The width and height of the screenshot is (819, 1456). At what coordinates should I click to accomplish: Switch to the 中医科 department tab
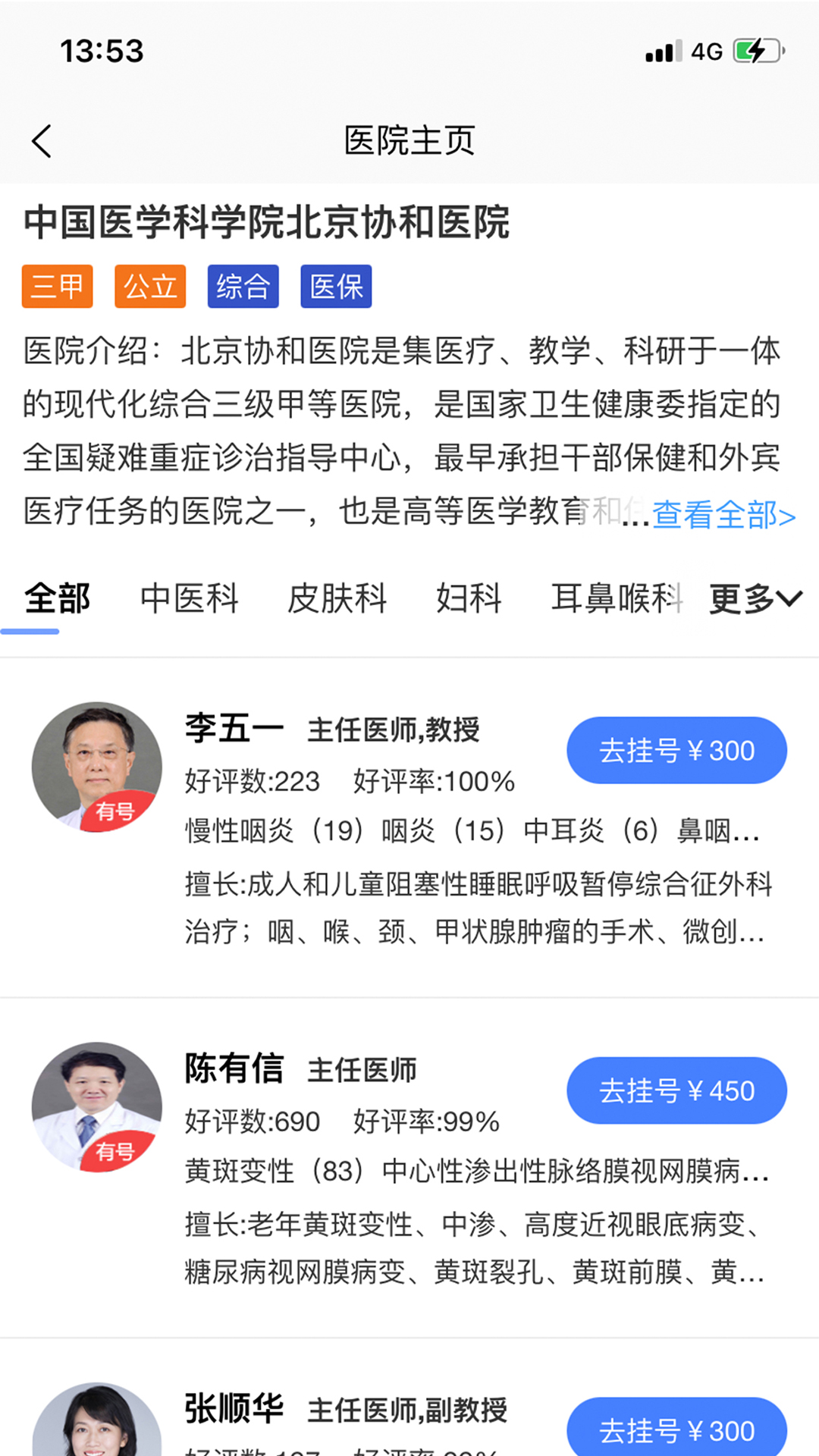pos(189,599)
